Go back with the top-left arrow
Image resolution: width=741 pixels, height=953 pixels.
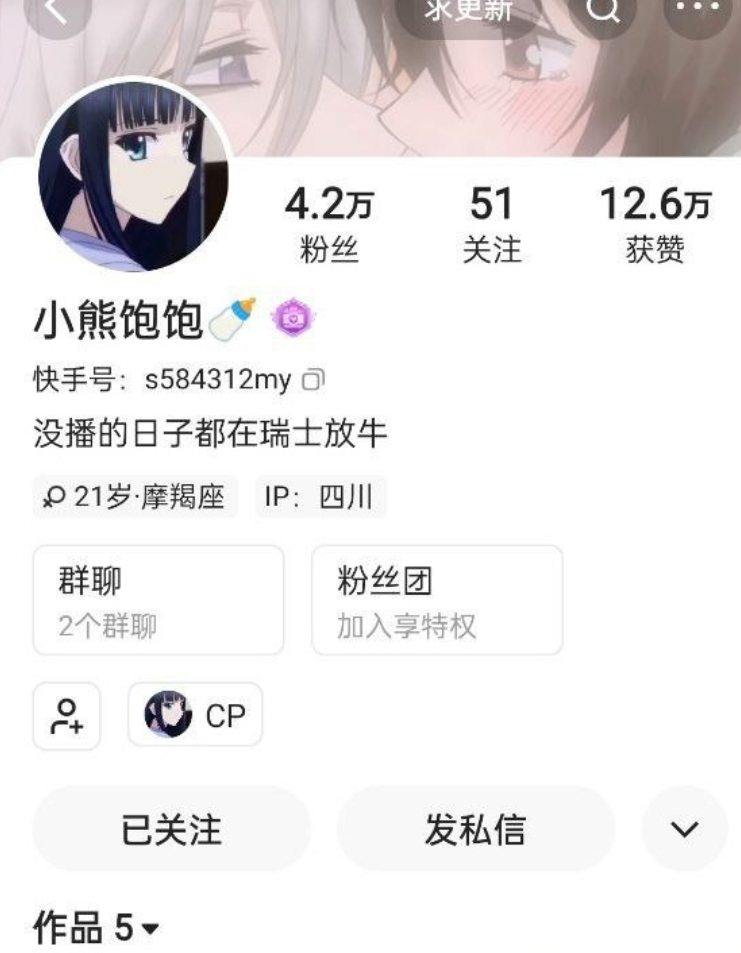(x=57, y=12)
